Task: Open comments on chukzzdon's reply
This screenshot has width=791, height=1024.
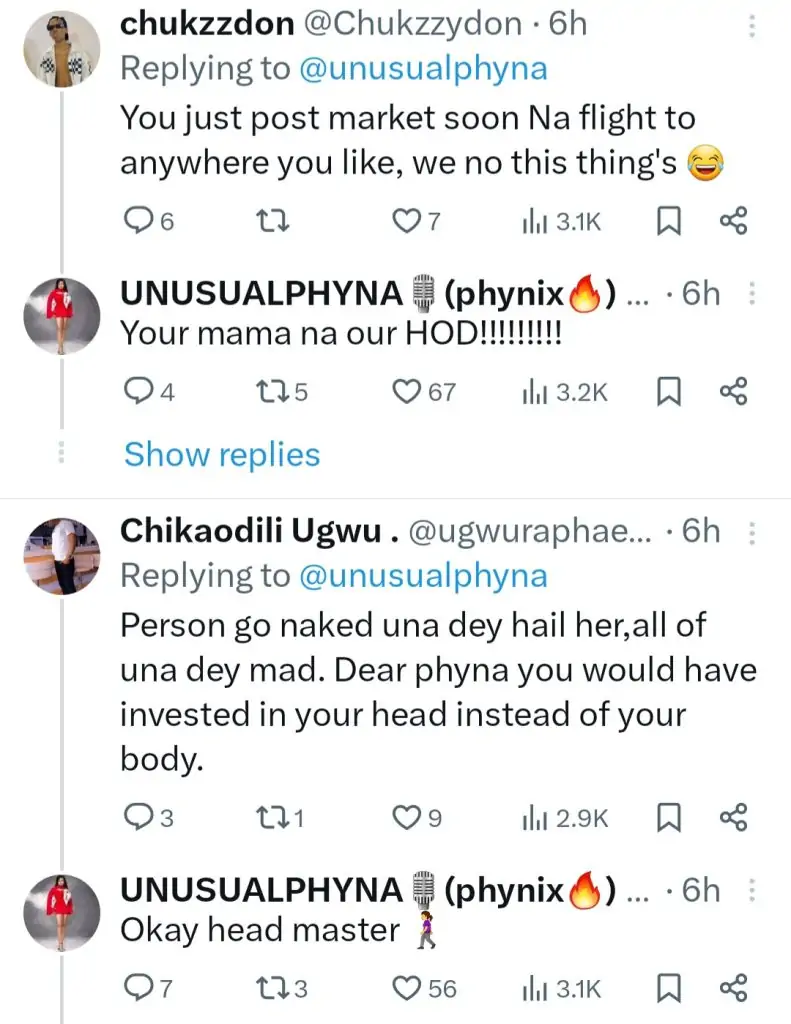Action: (136, 222)
